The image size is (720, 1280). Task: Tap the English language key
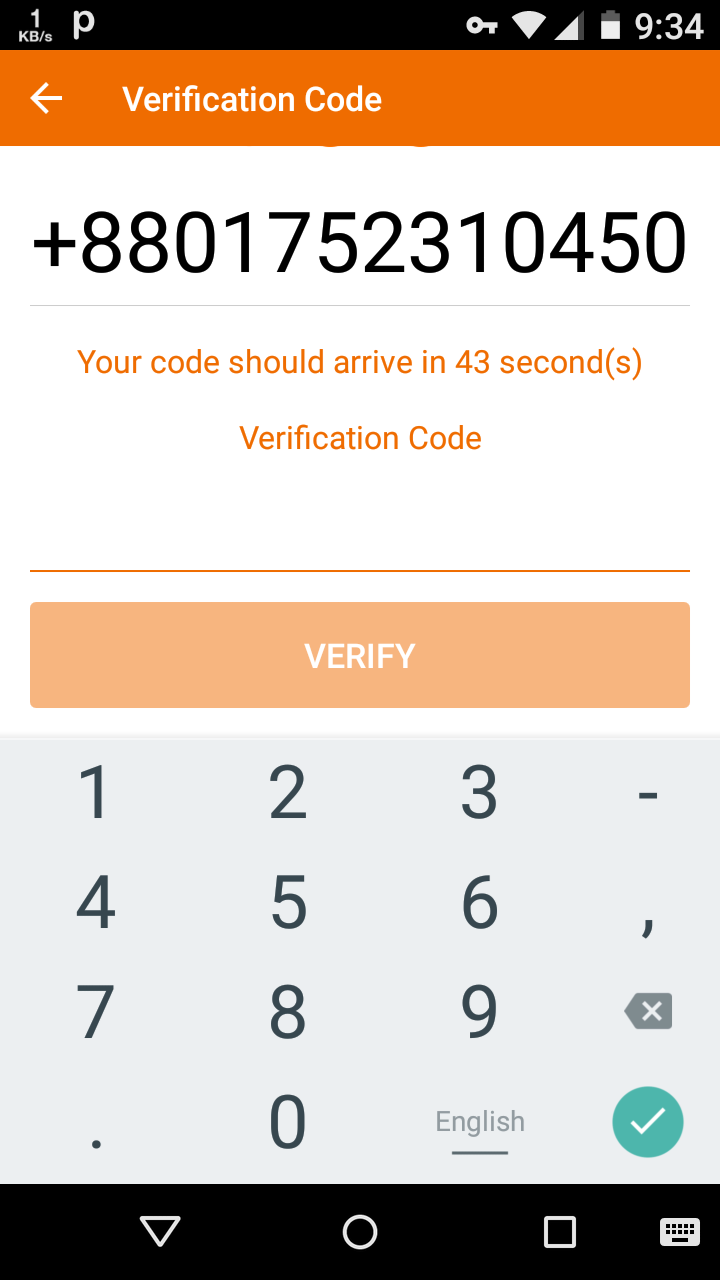[x=480, y=1124]
